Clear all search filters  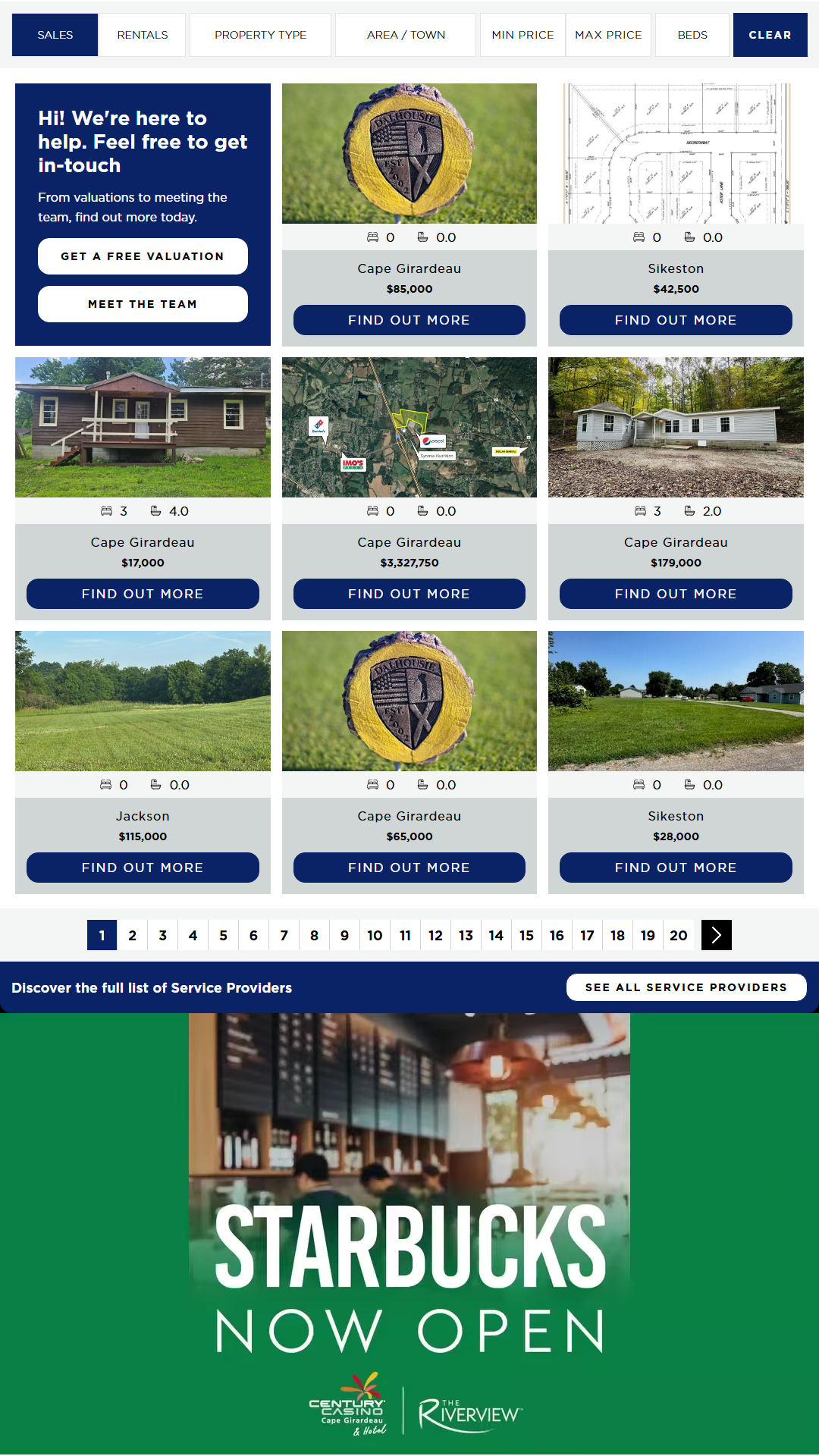tap(770, 35)
